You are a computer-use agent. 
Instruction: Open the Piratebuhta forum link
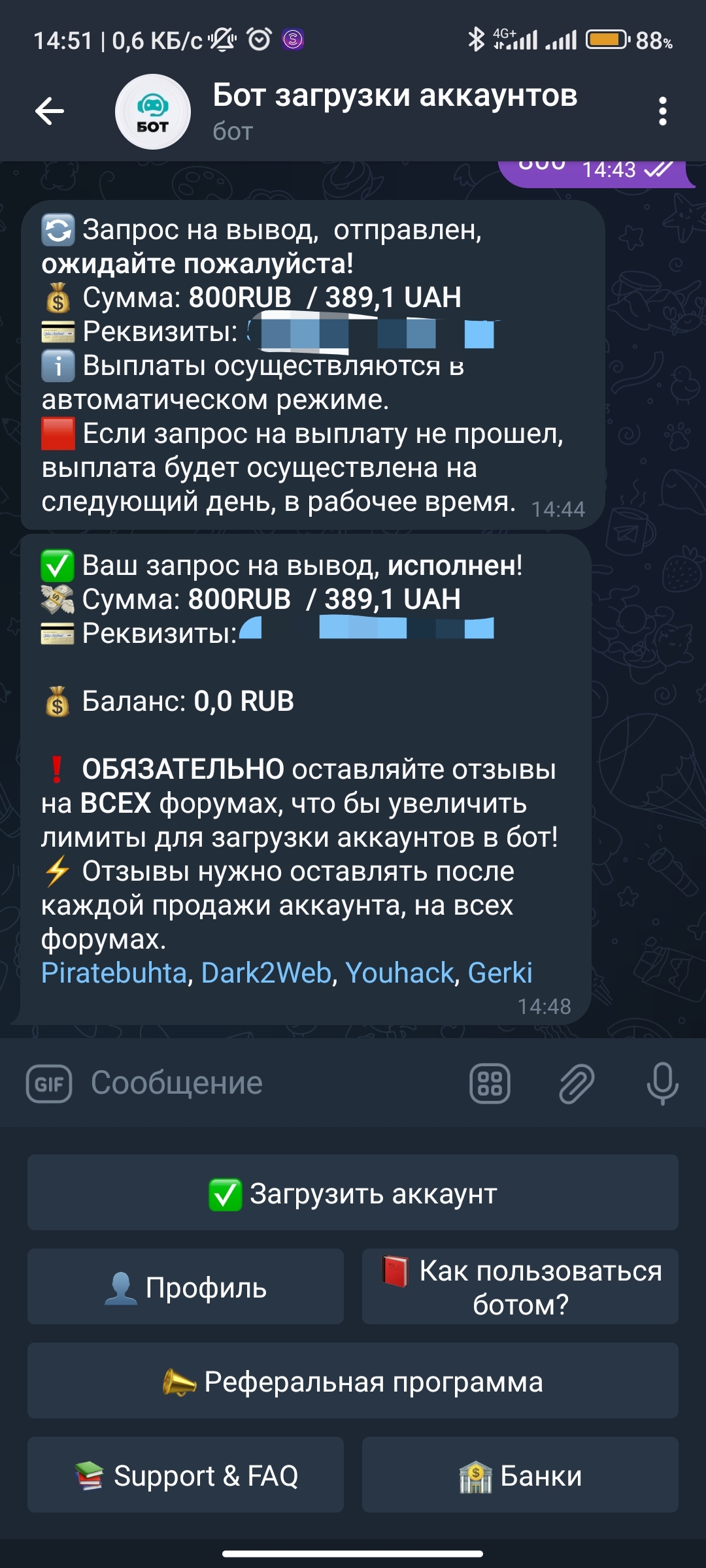[x=114, y=973]
